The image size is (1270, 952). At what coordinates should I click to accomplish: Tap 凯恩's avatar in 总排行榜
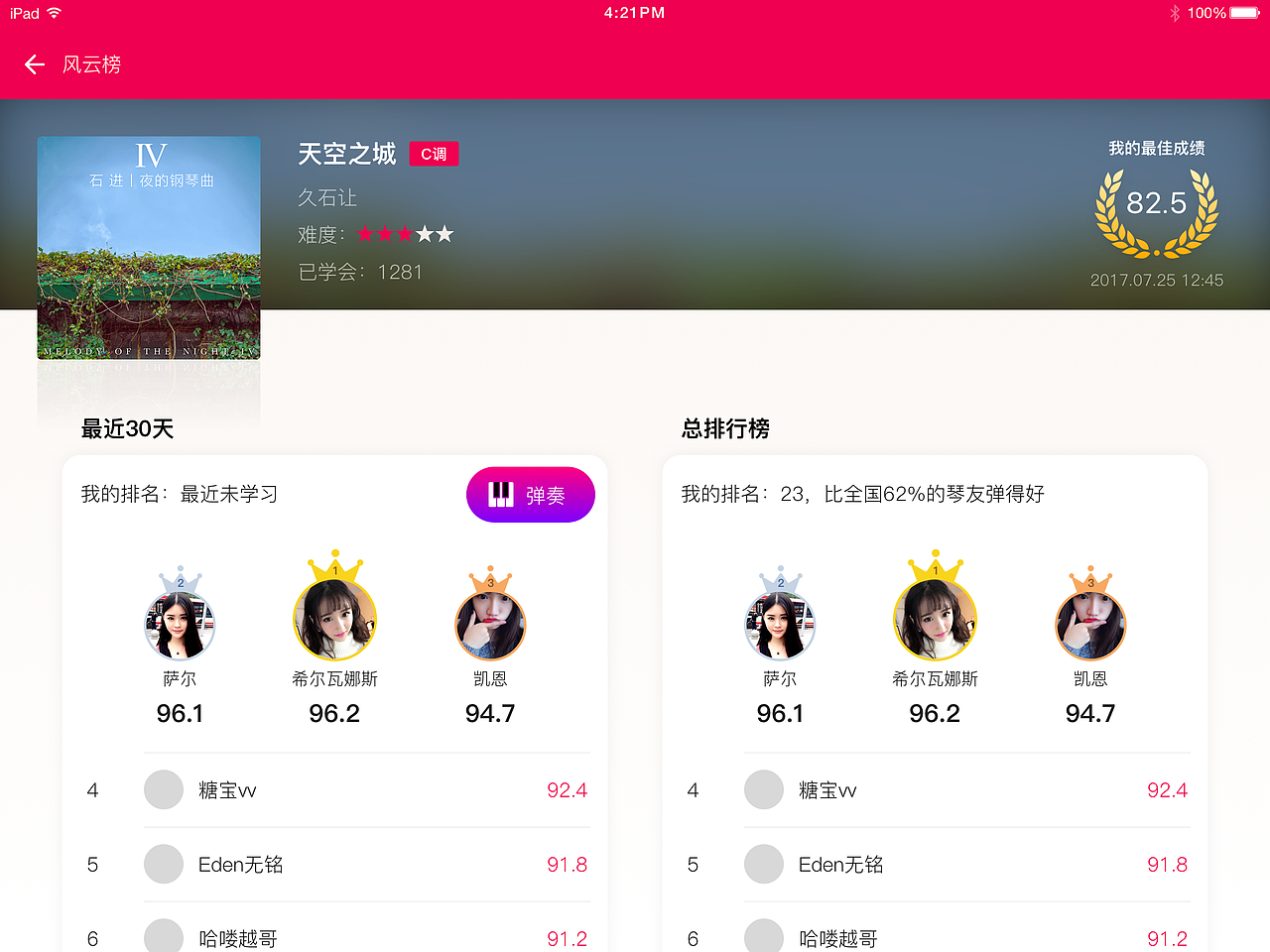coord(1090,626)
